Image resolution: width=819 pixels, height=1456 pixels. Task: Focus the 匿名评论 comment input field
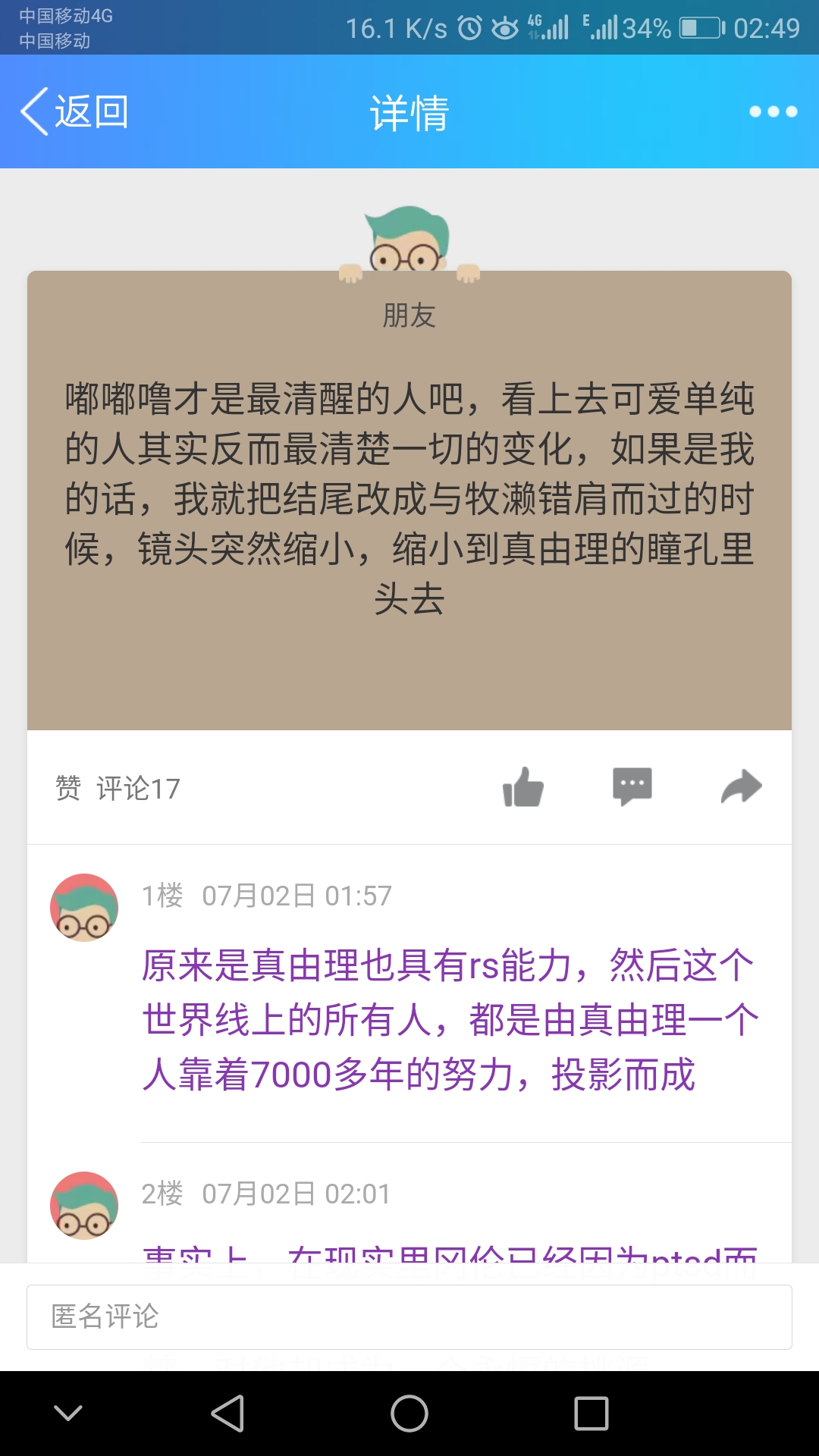coord(409,1316)
